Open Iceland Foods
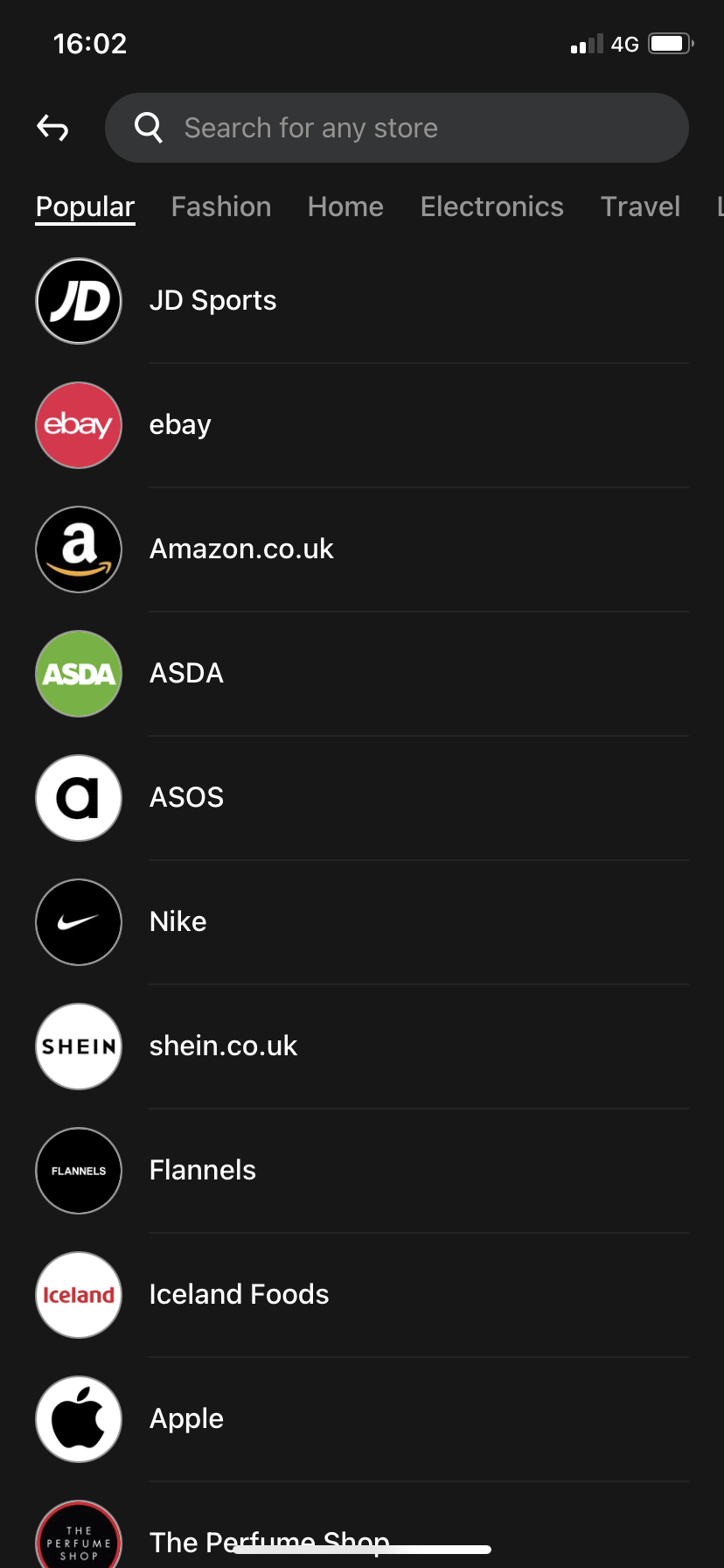 coord(239,1295)
